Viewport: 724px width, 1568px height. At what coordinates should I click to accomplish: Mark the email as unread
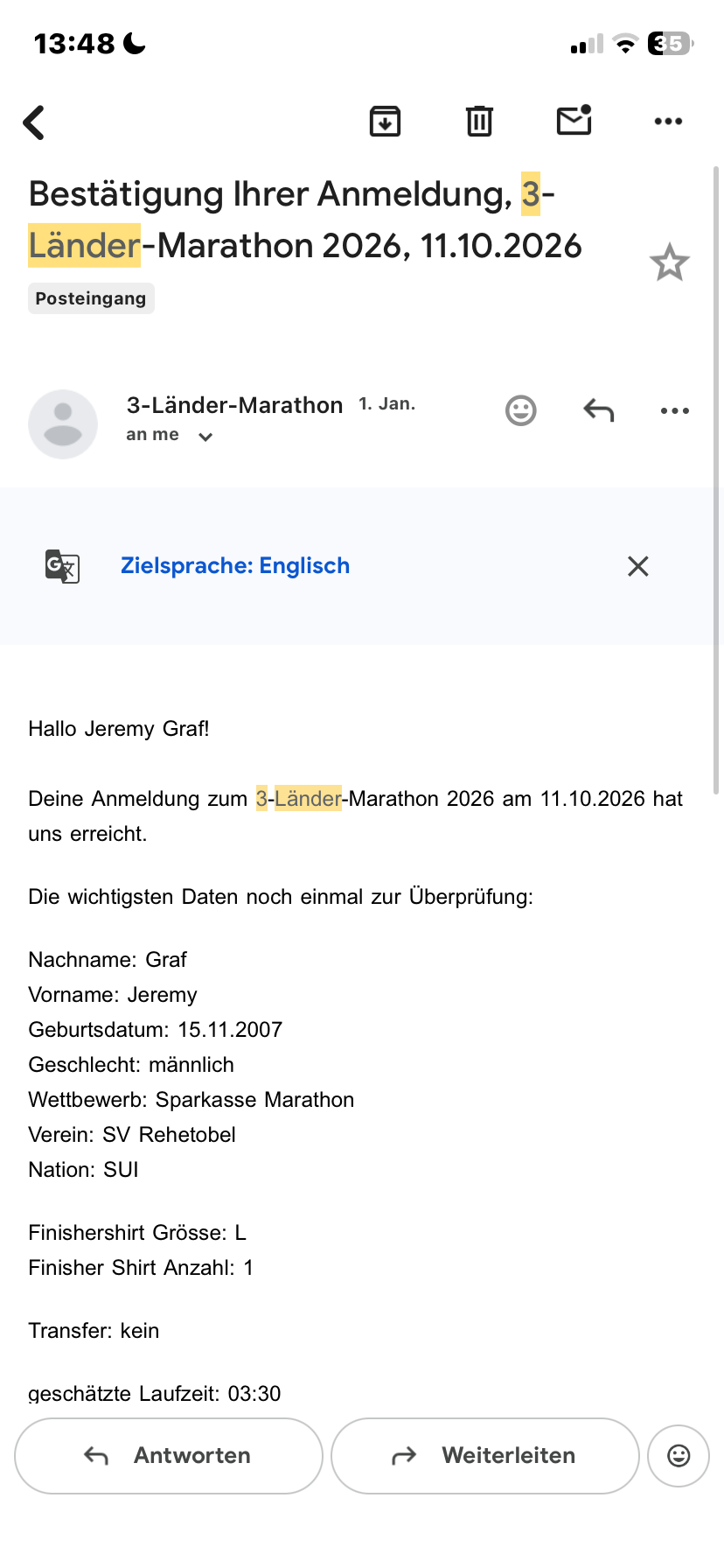574,121
